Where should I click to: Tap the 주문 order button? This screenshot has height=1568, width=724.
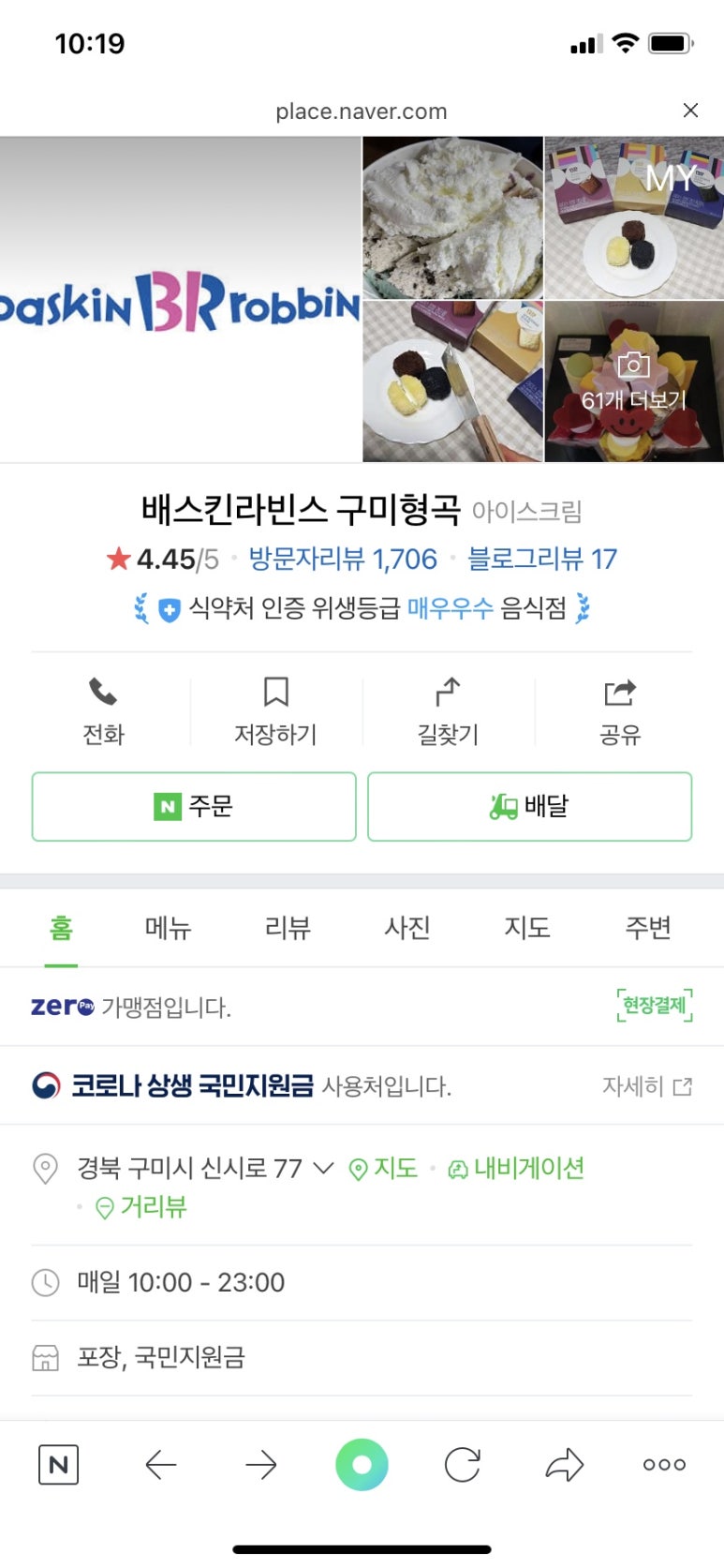pyautogui.click(x=194, y=807)
